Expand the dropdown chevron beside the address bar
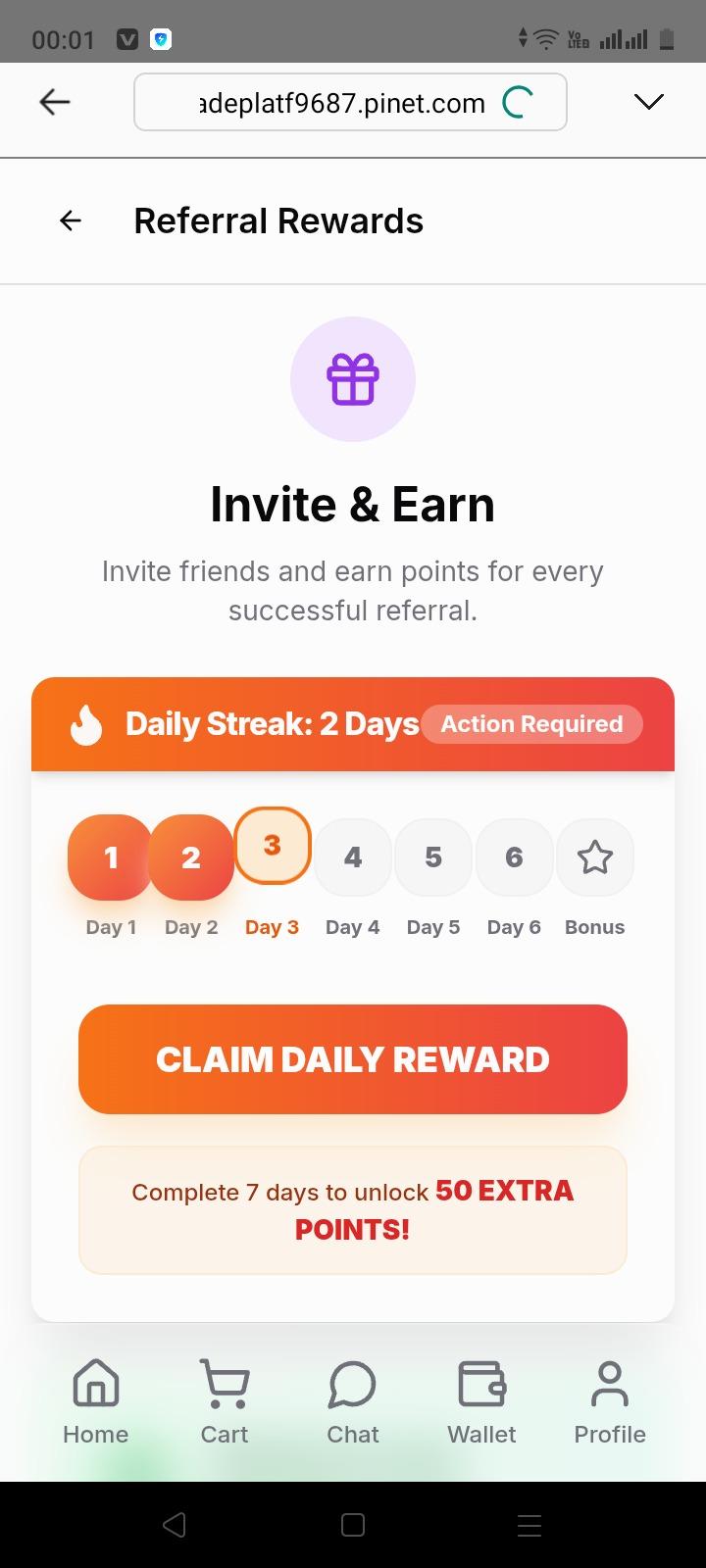This screenshot has width=706, height=1568. pos(649,102)
